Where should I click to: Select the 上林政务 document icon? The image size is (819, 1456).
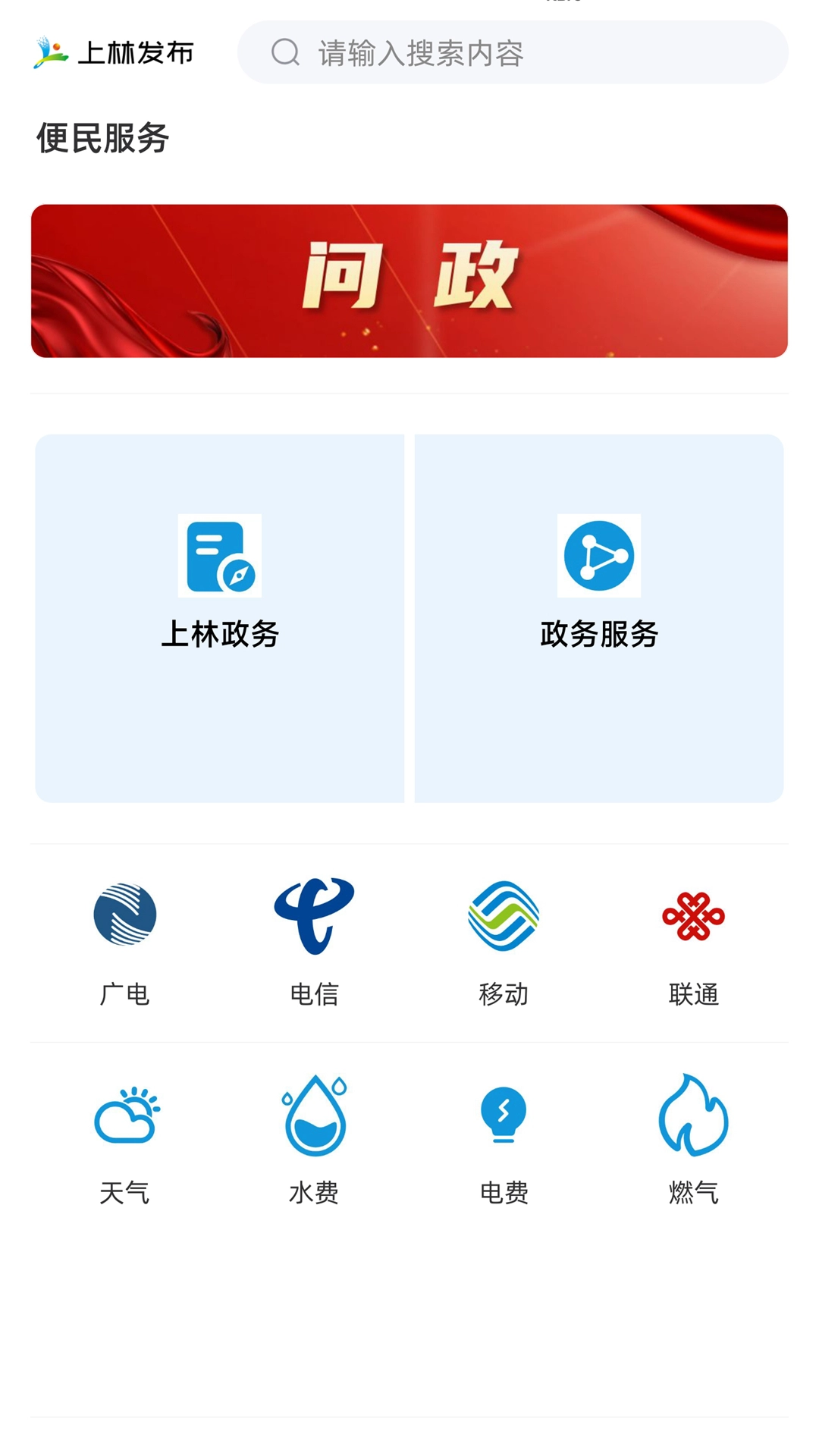tap(221, 557)
